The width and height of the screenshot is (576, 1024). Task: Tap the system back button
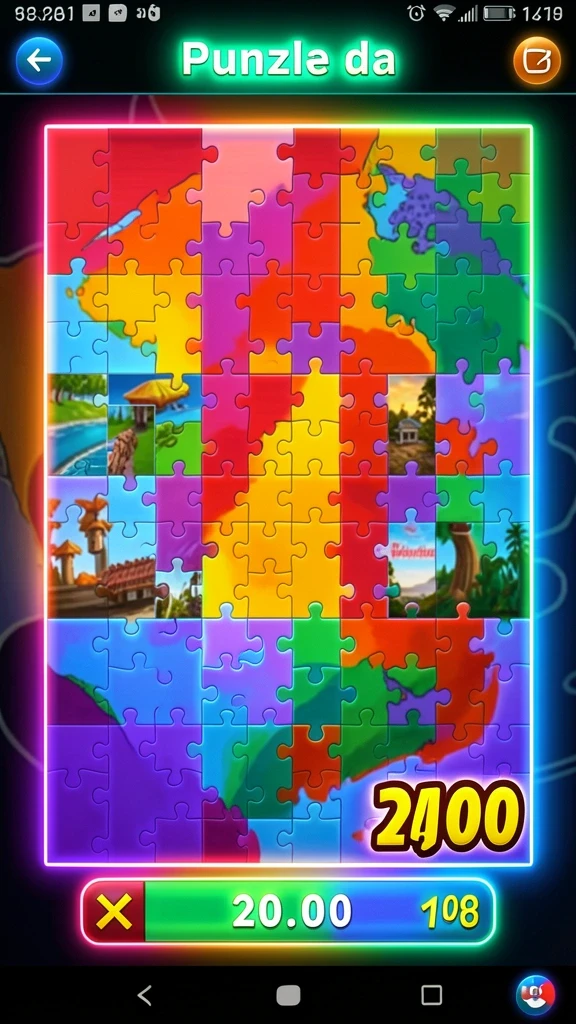click(x=144, y=995)
